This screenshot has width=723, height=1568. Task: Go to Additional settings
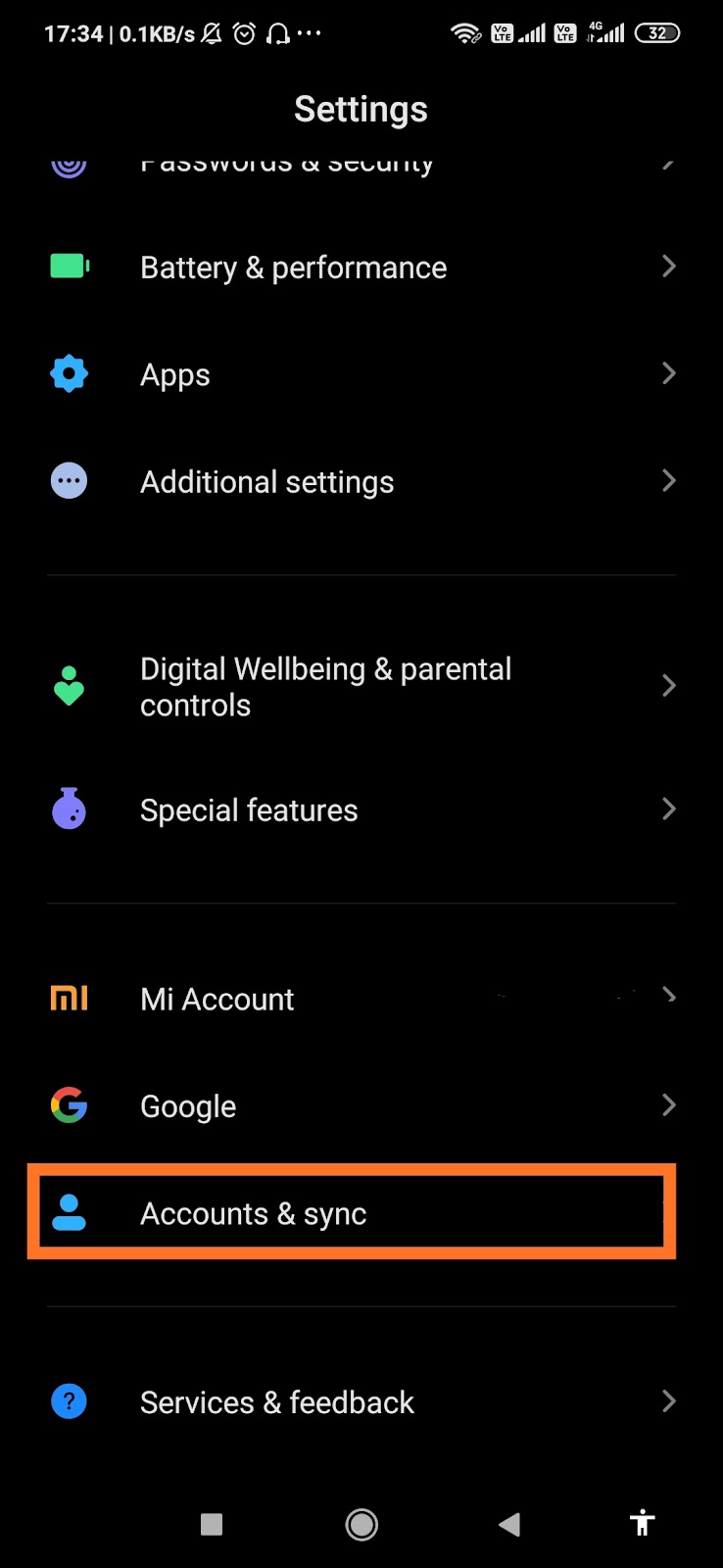point(361,481)
